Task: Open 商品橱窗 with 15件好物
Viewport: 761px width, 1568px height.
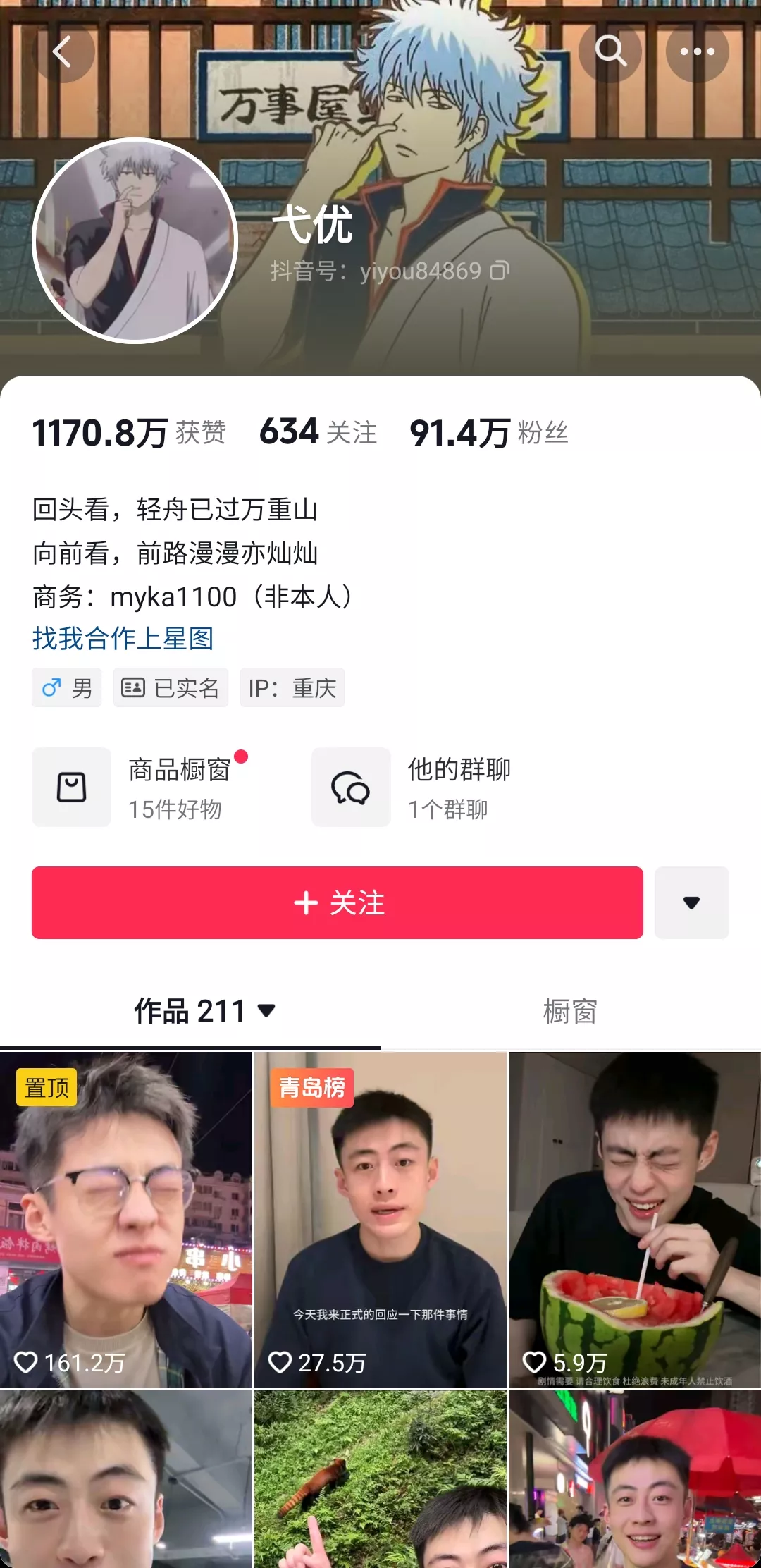Action: pyautogui.click(x=141, y=787)
